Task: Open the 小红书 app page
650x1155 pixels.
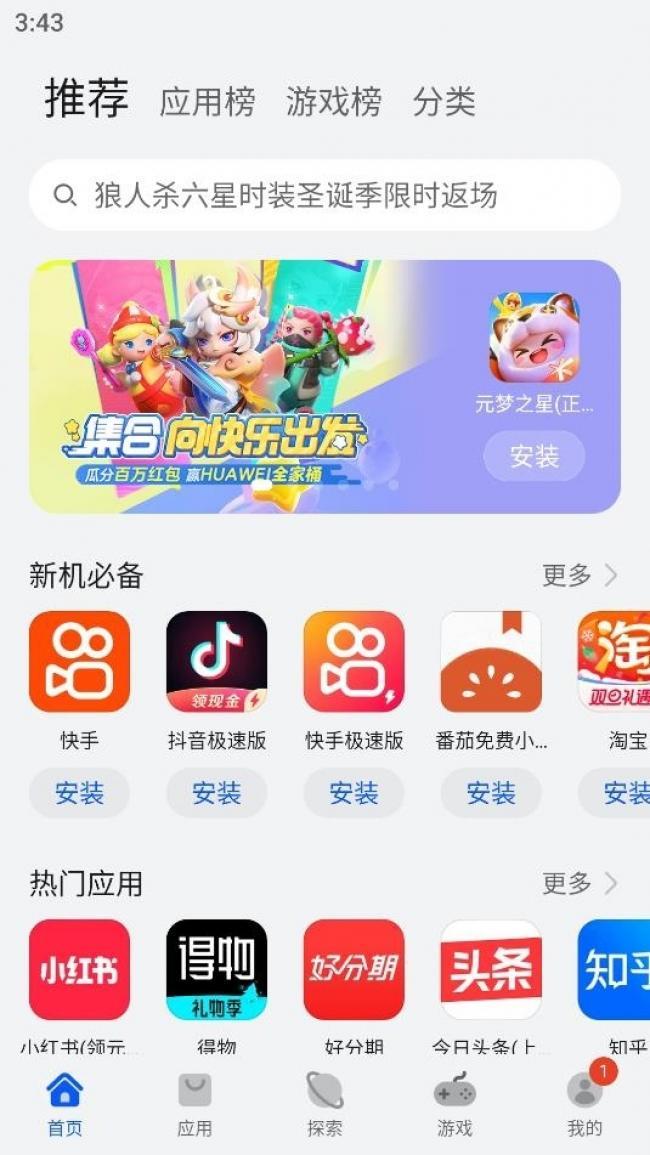Action: 79,970
